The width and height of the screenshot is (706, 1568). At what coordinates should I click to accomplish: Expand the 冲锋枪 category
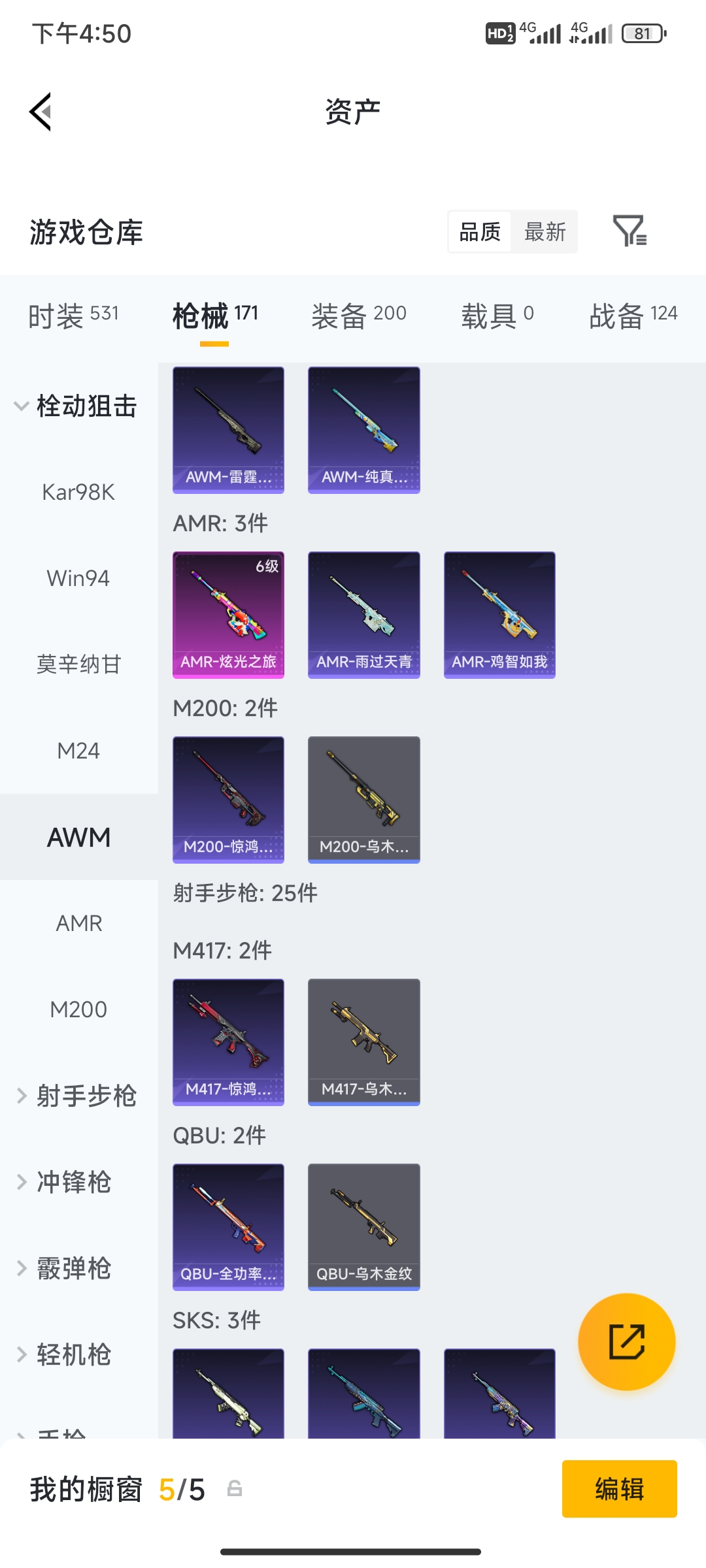pos(65,1182)
